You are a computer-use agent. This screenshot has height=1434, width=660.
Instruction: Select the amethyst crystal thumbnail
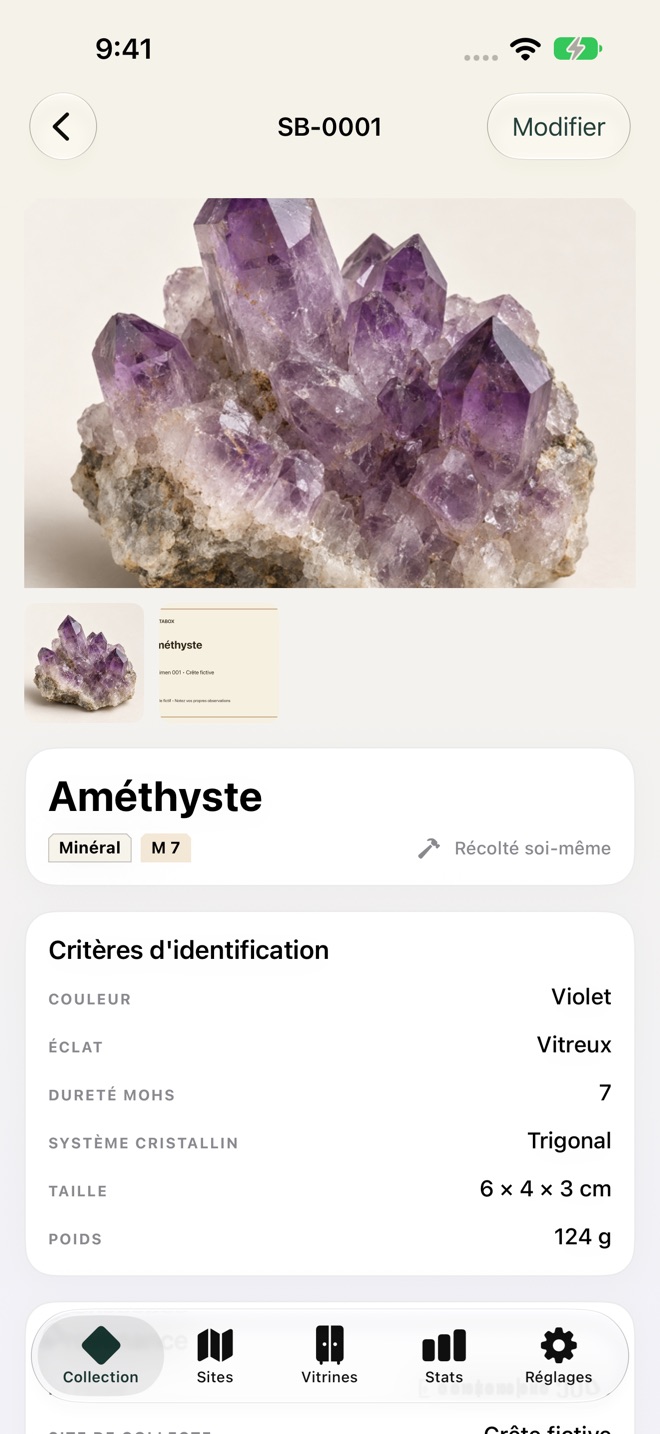click(x=84, y=662)
